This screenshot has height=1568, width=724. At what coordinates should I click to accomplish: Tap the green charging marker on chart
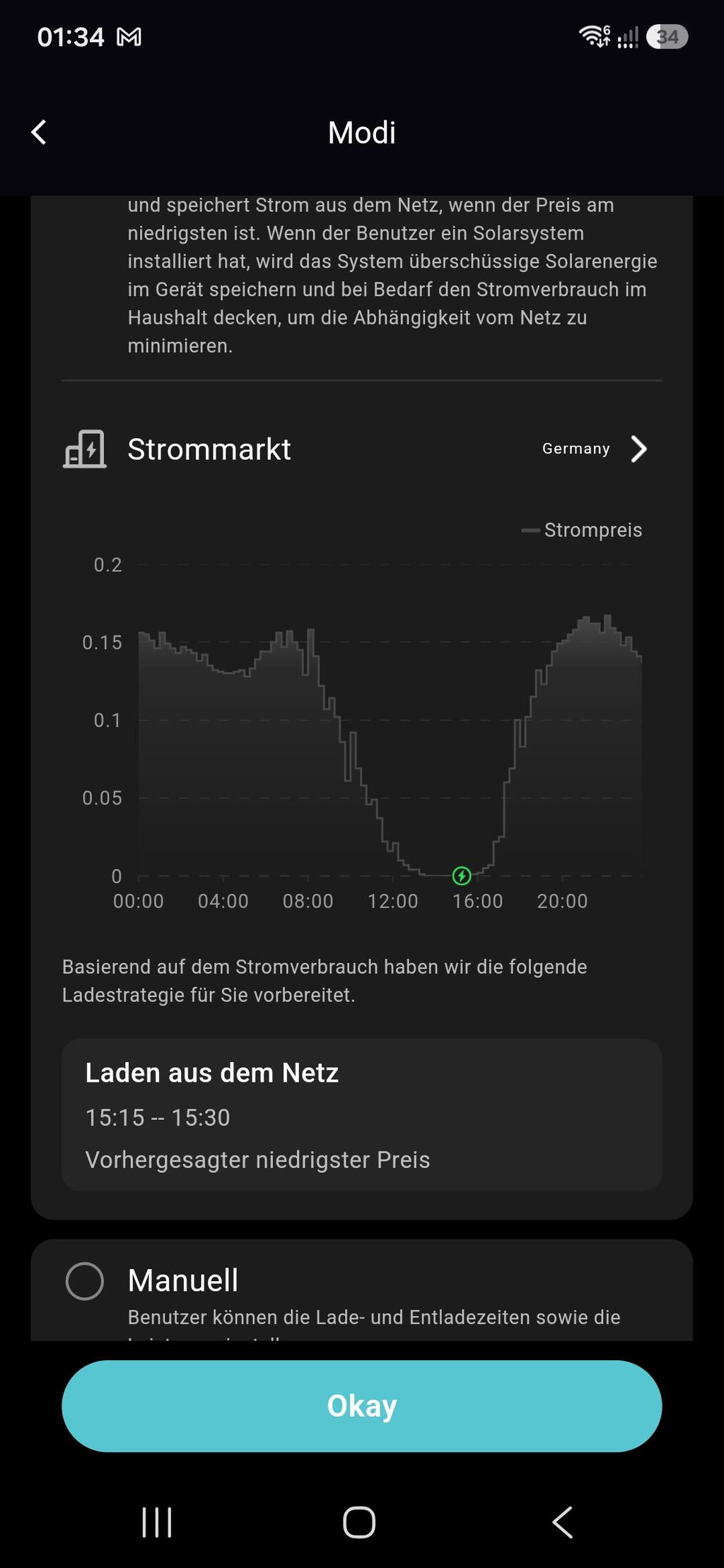(x=462, y=876)
